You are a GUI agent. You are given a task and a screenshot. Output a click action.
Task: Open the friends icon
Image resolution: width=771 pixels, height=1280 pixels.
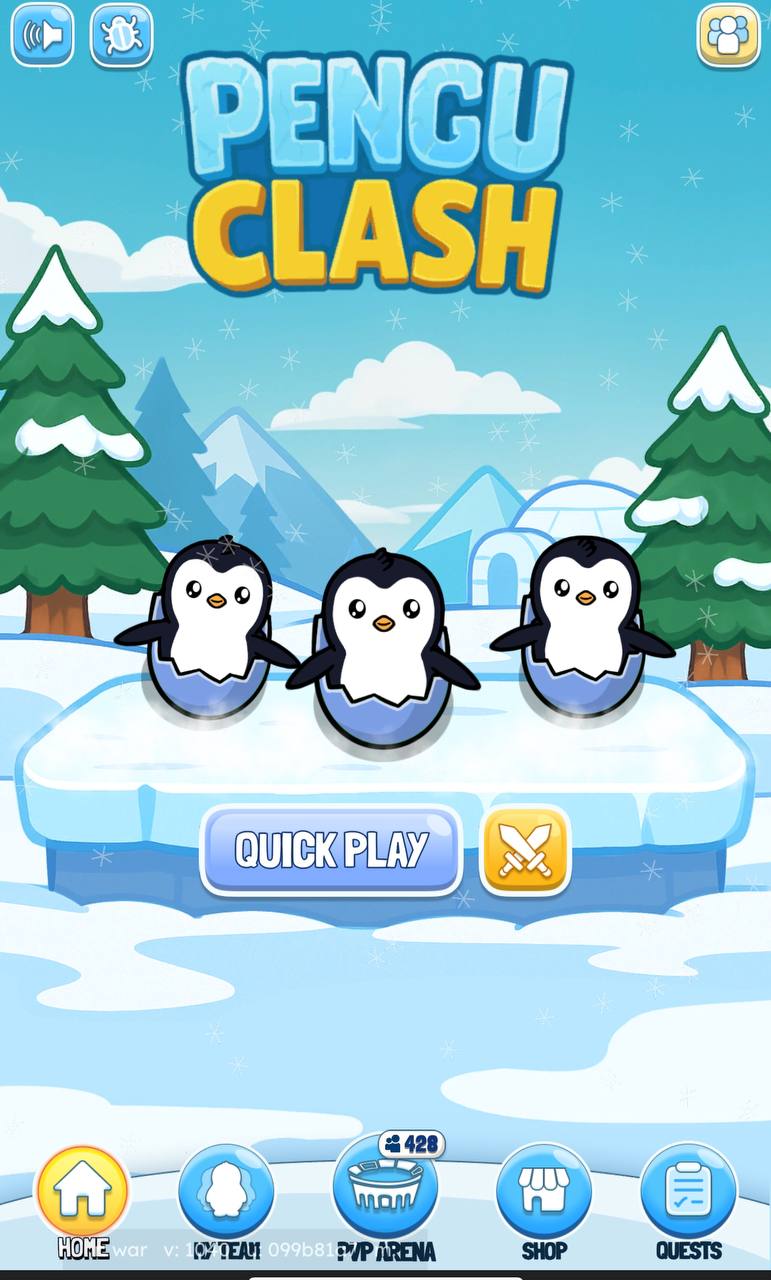click(x=728, y=35)
